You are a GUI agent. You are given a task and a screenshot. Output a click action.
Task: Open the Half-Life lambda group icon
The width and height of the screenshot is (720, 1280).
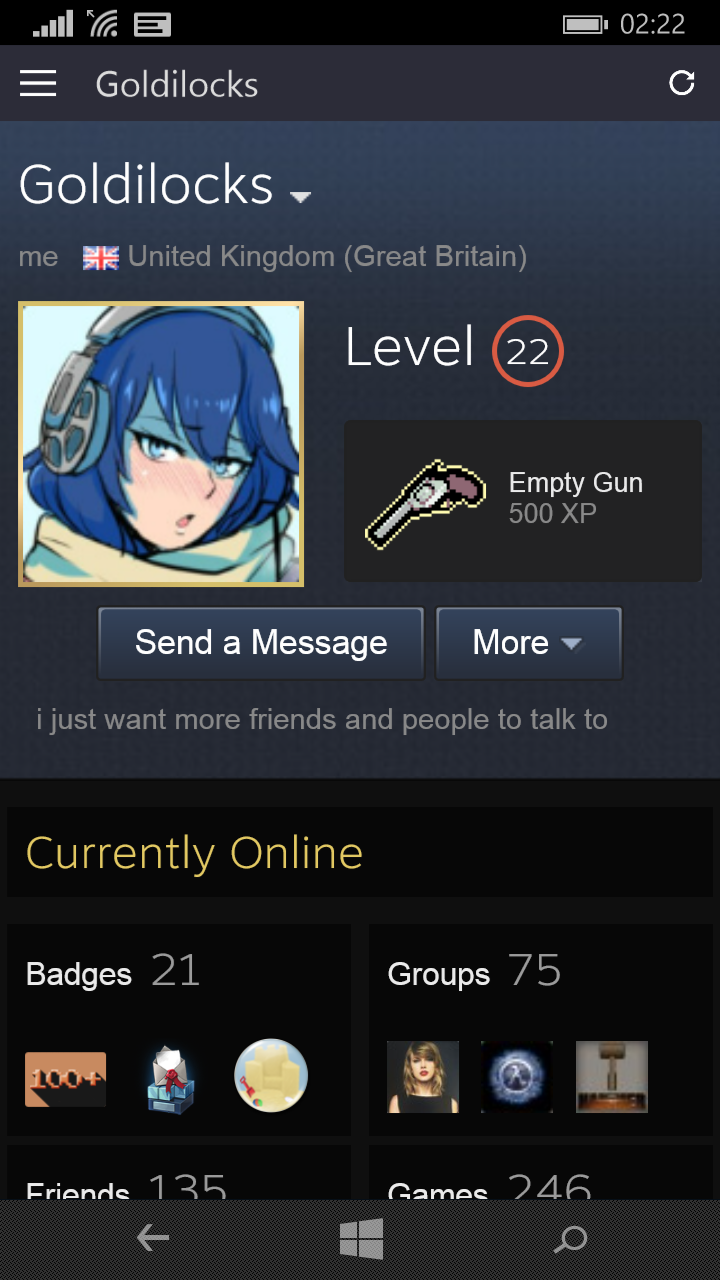click(x=517, y=1077)
